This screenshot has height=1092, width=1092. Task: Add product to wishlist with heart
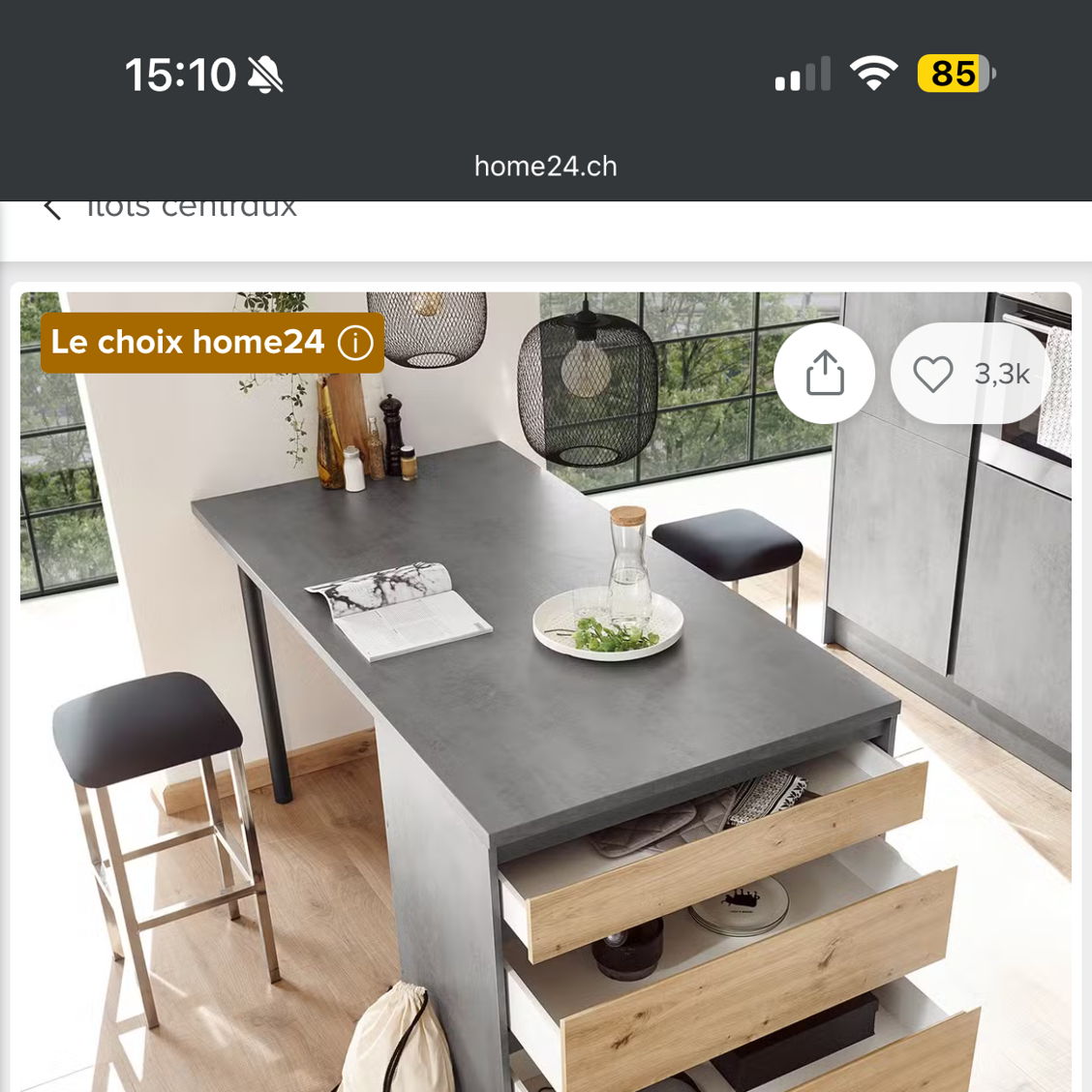pos(933,374)
